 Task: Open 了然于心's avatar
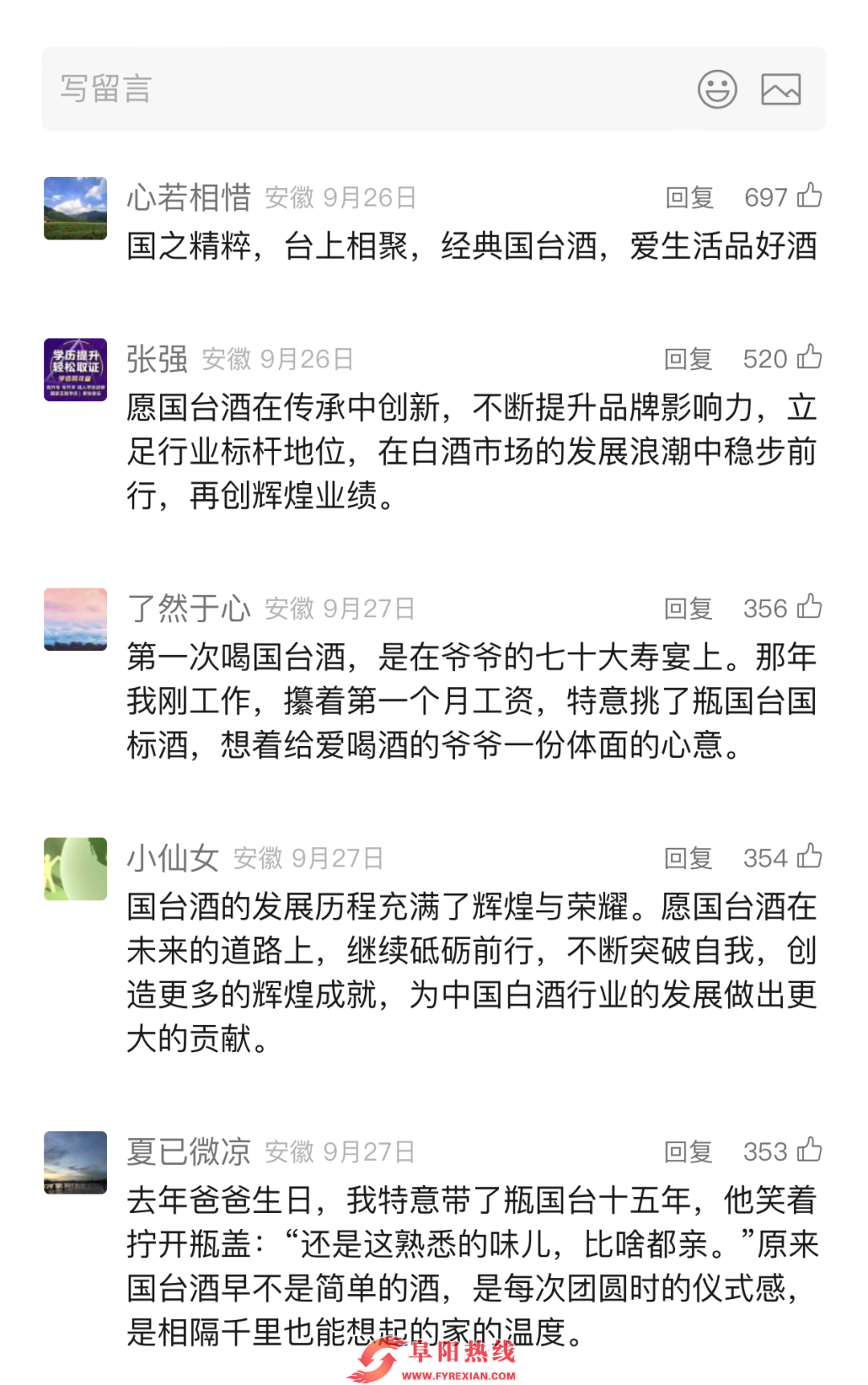76,619
